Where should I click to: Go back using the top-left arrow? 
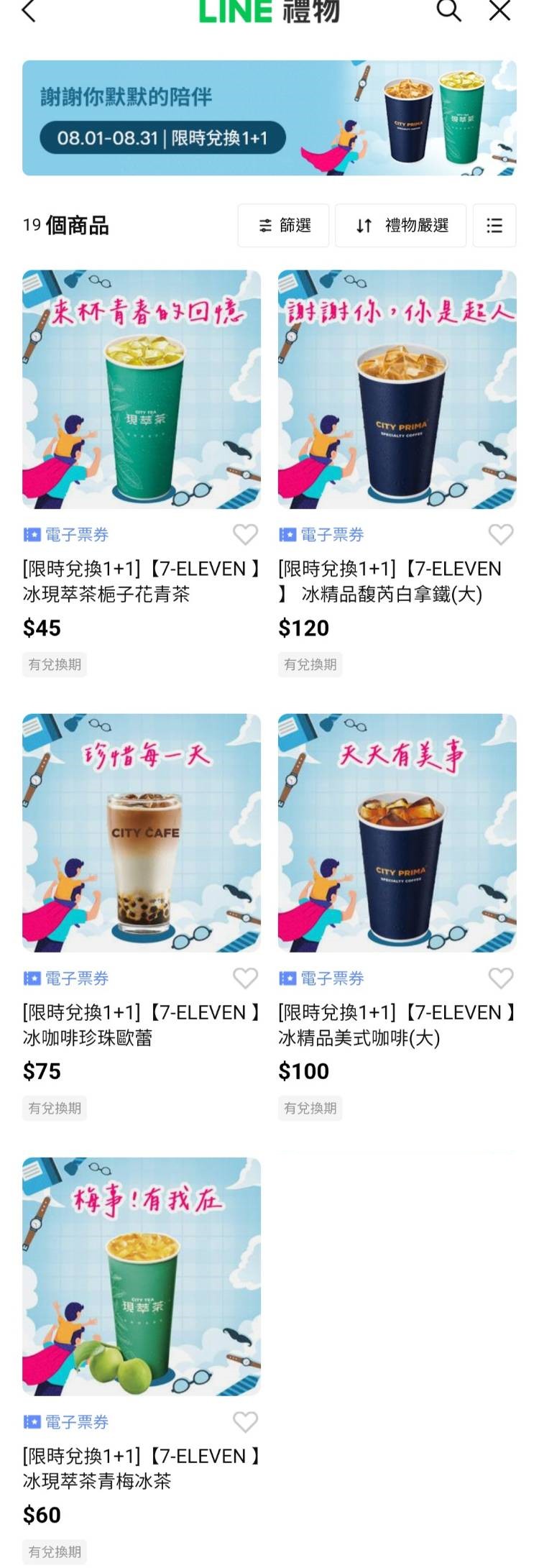click(29, 11)
